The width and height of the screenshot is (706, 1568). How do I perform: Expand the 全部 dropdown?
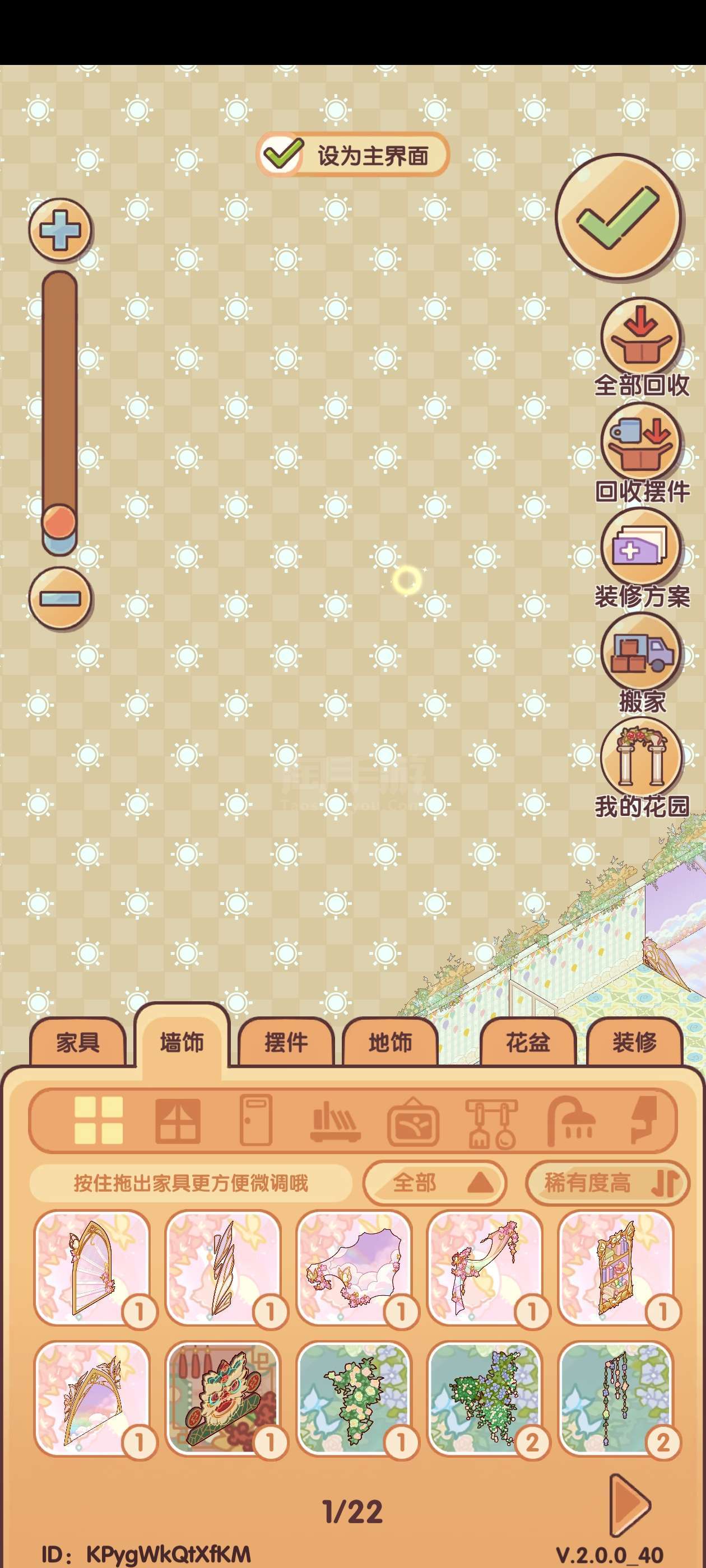(434, 1183)
